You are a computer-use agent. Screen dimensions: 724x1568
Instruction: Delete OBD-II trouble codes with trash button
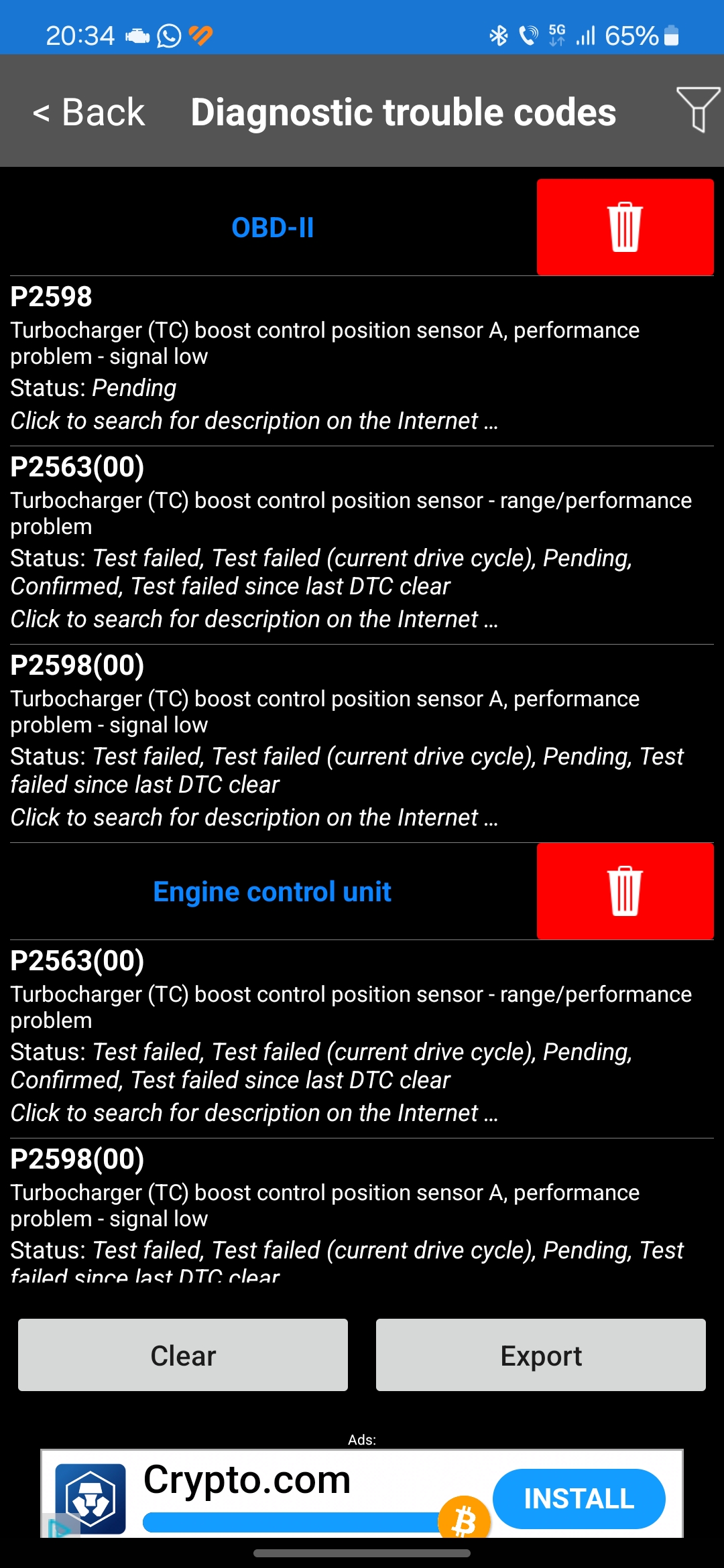click(x=625, y=227)
